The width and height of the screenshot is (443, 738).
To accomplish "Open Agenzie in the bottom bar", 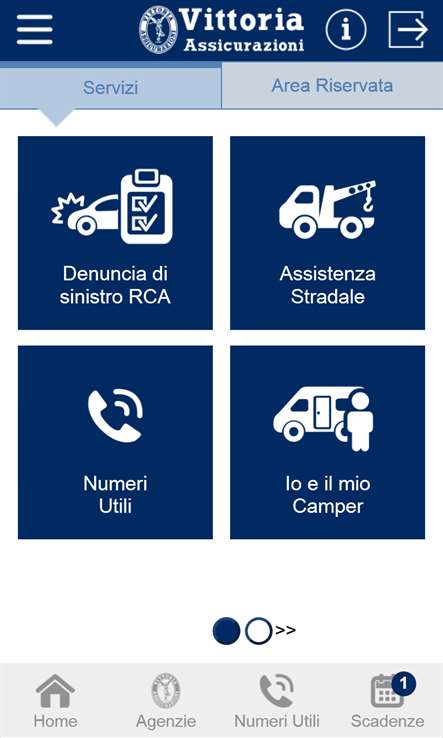I will coord(166,701).
